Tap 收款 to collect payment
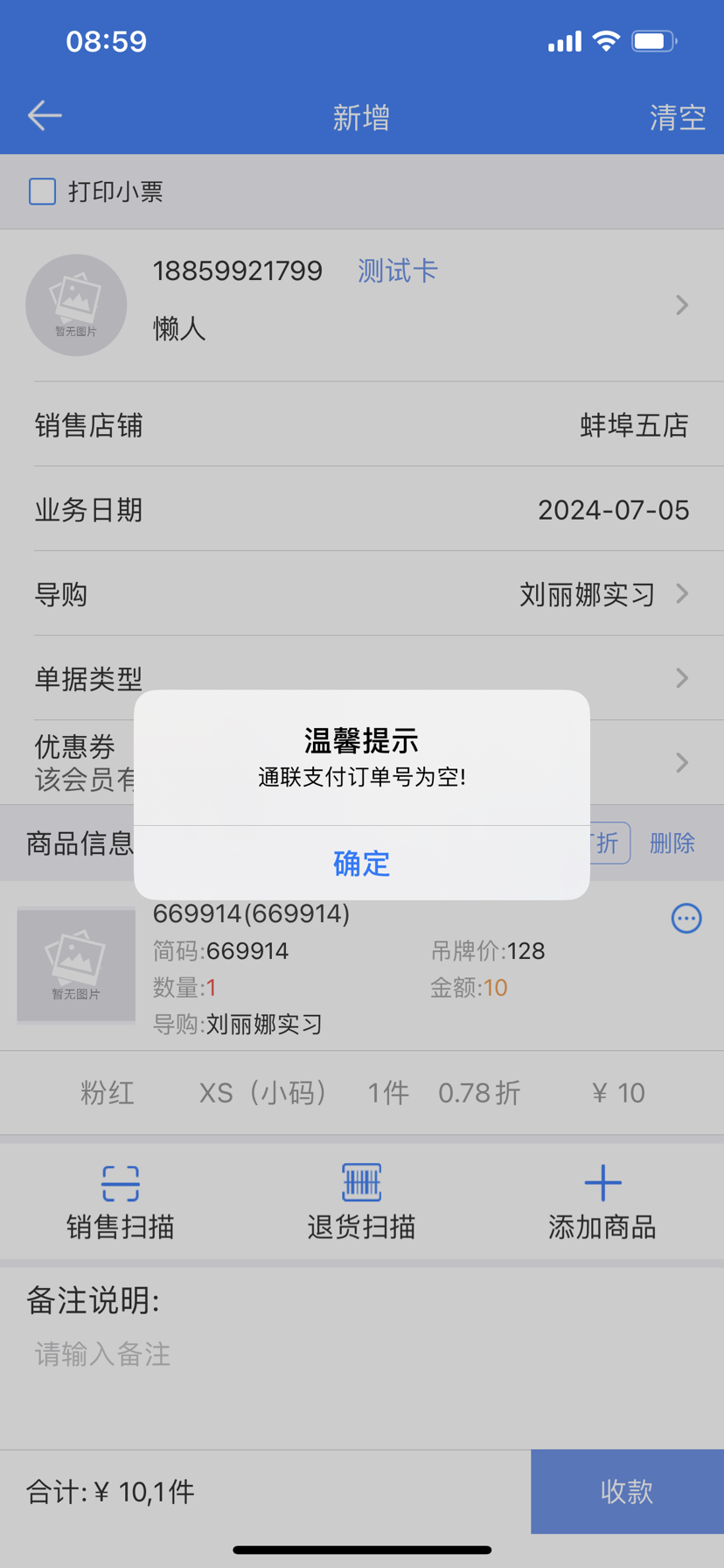724x1568 pixels. (x=627, y=1492)
